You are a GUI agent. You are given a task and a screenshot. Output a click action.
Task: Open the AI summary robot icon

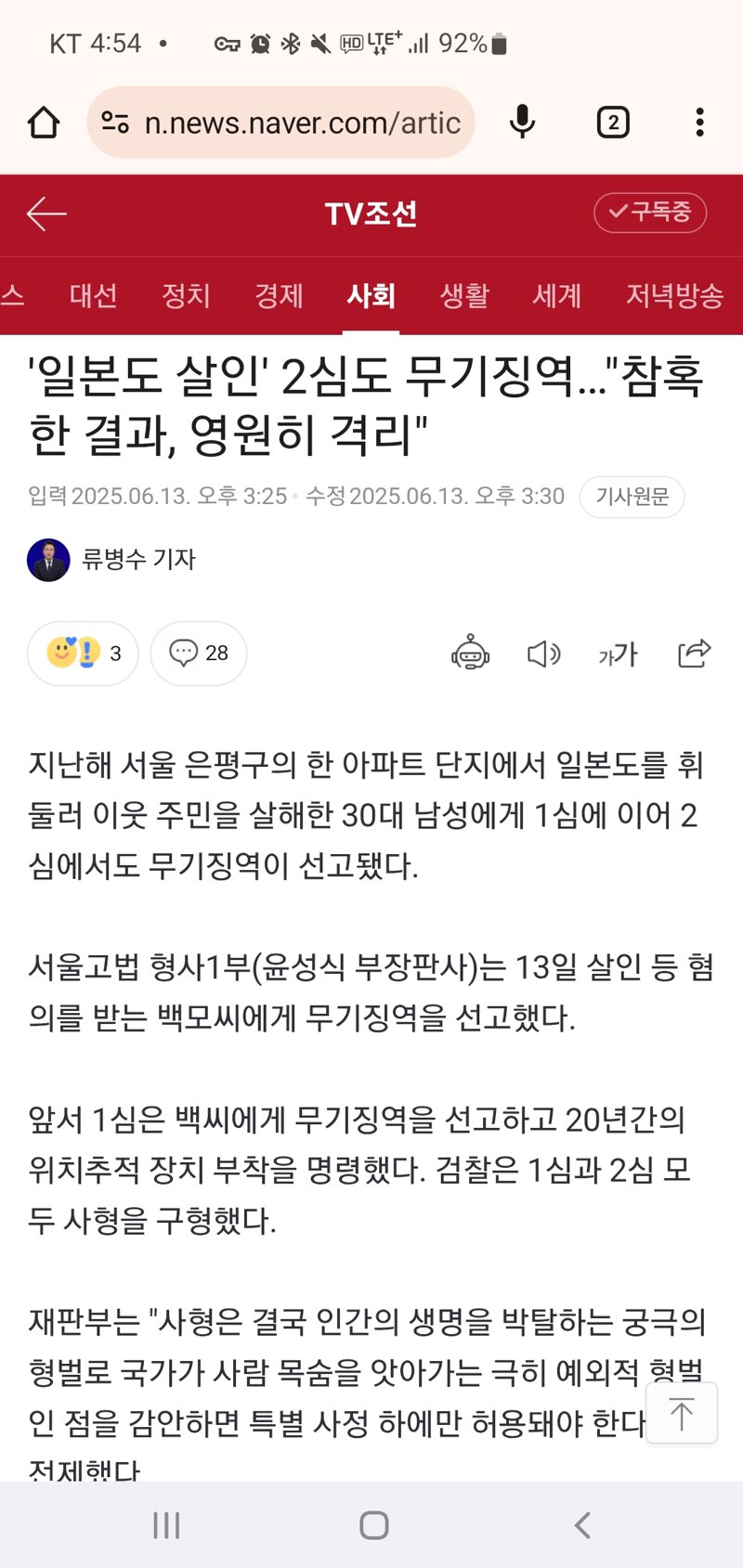pos(470,654)
